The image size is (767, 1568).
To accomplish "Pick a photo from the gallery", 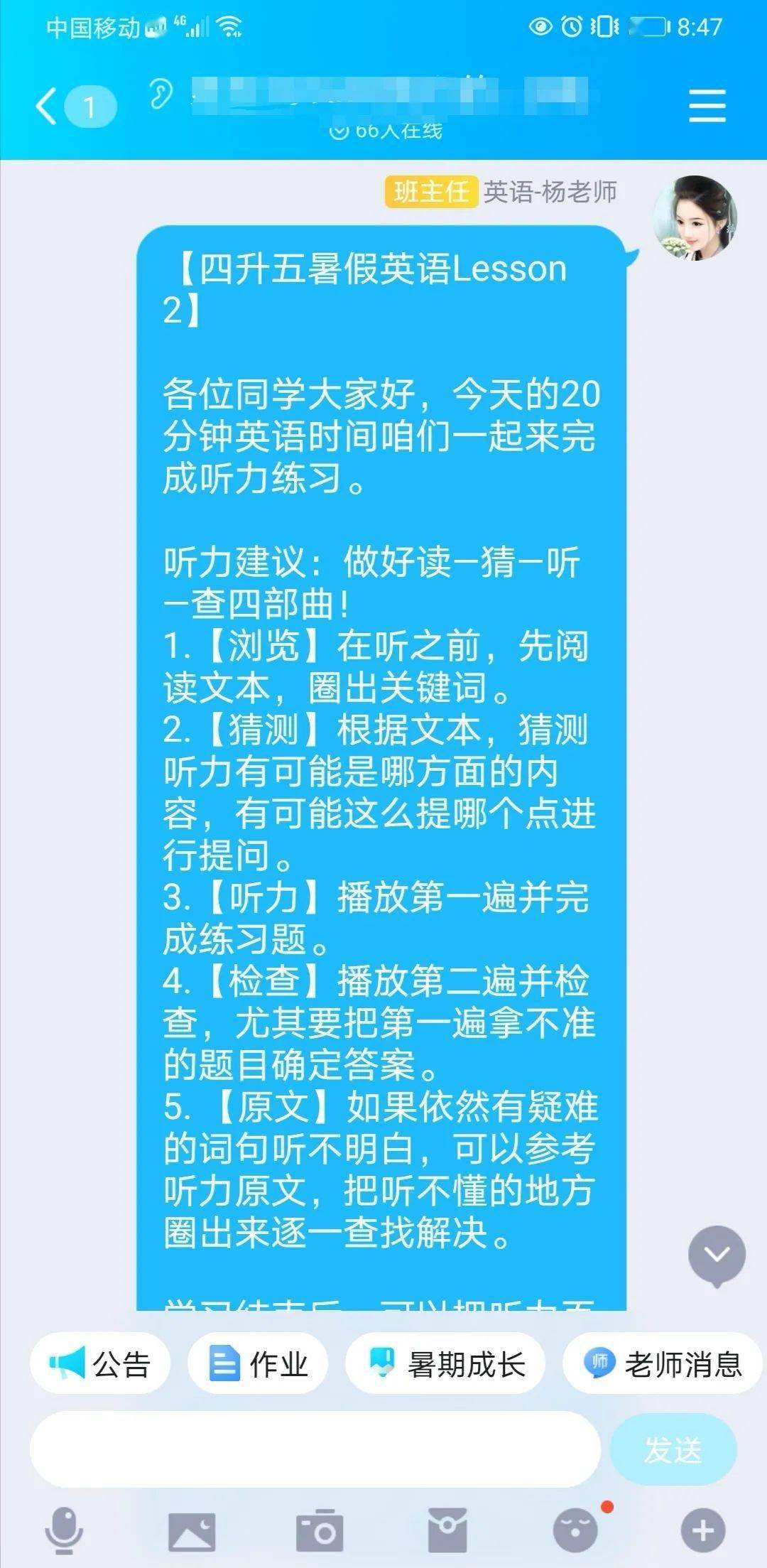I will pyautogui.click(x=192, y=1531).
